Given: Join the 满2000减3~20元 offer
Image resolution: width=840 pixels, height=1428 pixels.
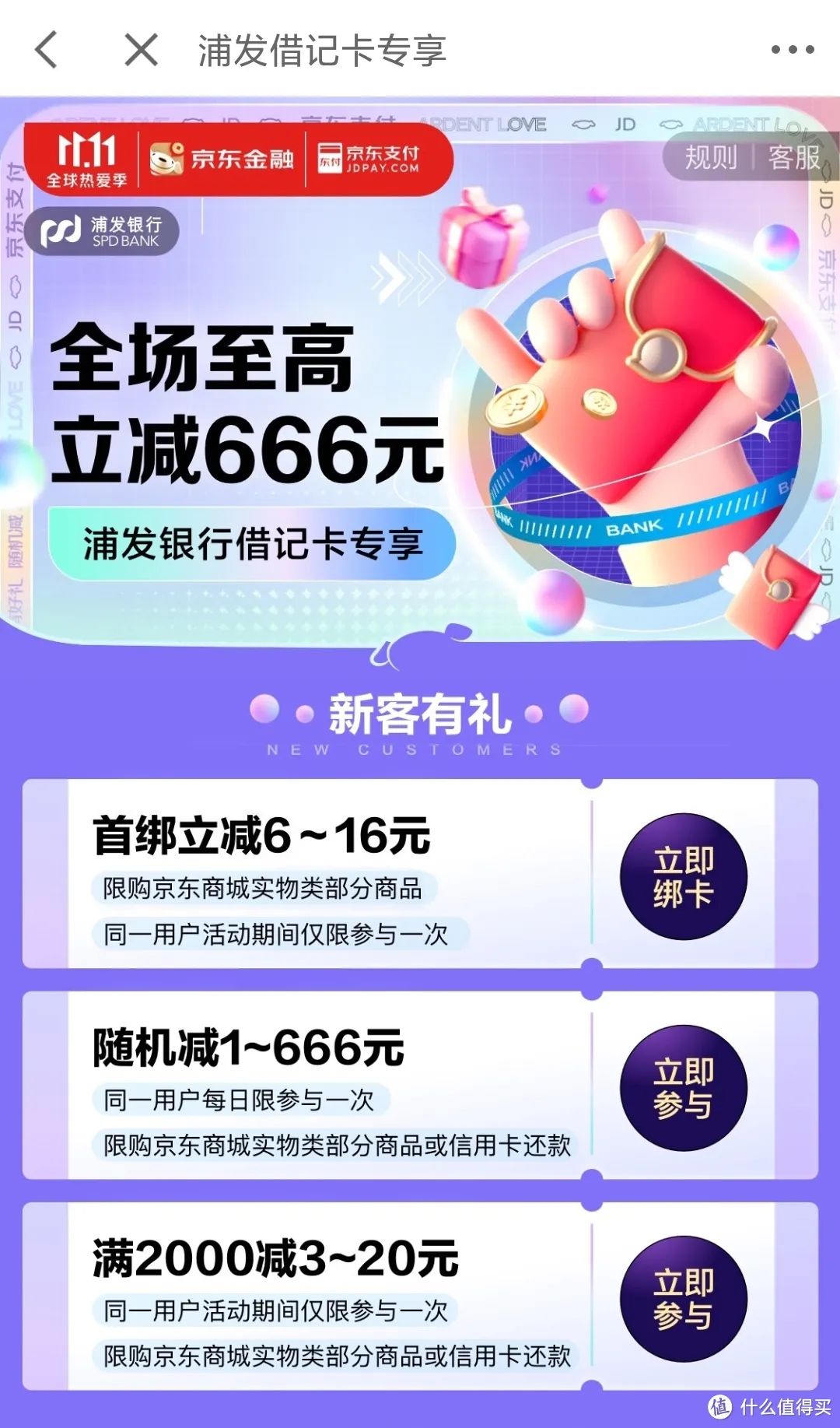Looking at the screenshot, I should point(683,1299).
